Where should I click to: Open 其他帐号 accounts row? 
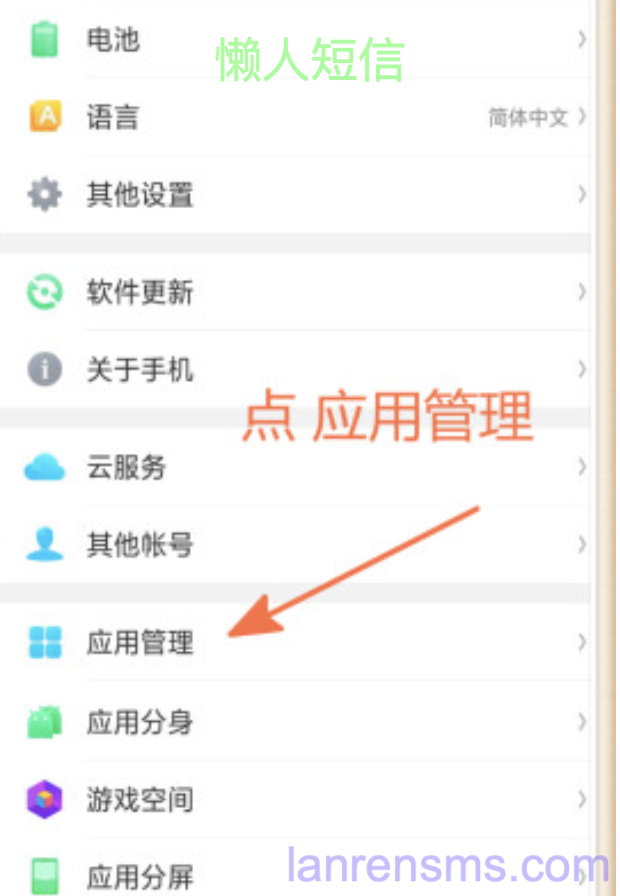point(140,545)
